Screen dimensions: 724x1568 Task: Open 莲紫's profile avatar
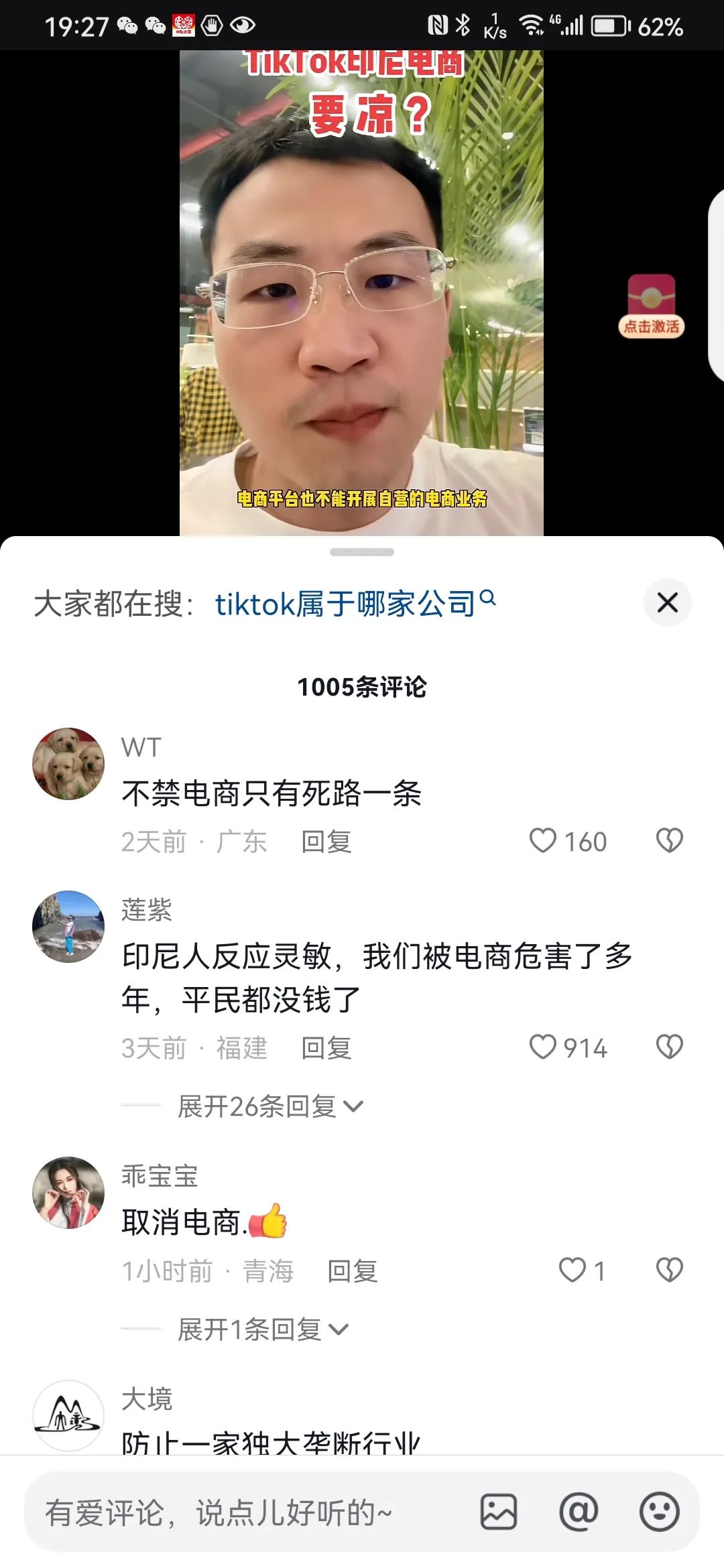(x=68, y=927)
